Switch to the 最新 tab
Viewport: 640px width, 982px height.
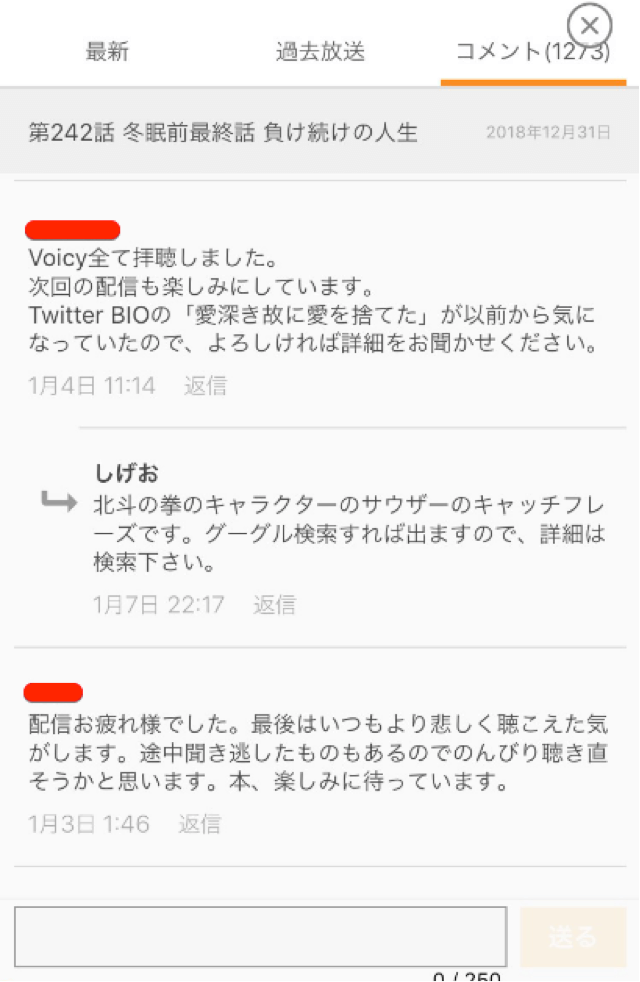107,53
